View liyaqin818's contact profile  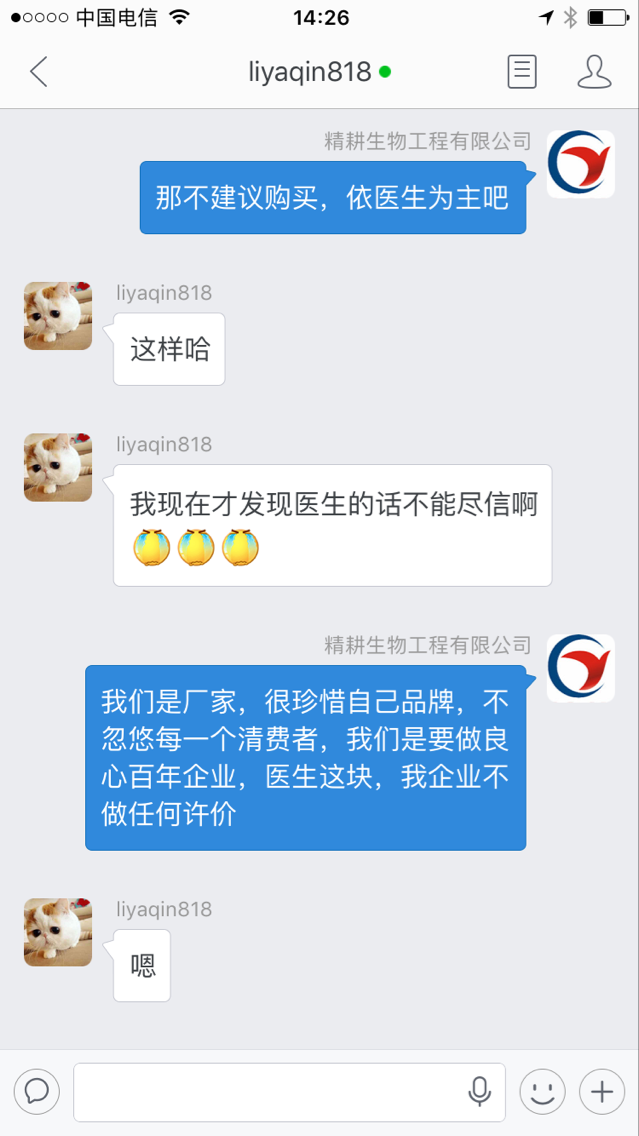pyautogui.click(x=594, y=72)
